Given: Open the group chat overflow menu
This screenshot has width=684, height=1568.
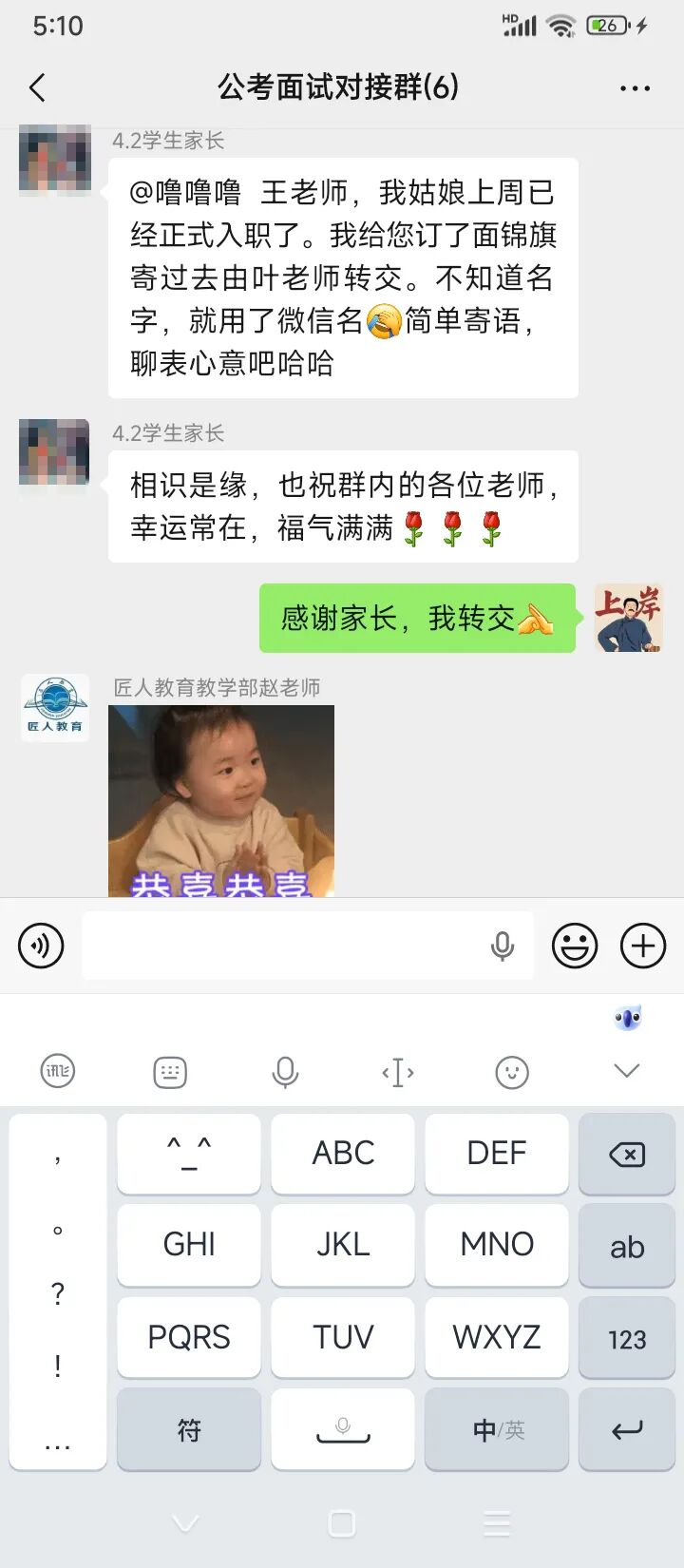Looking at the screenshot, I should click(x=635, y=88).
